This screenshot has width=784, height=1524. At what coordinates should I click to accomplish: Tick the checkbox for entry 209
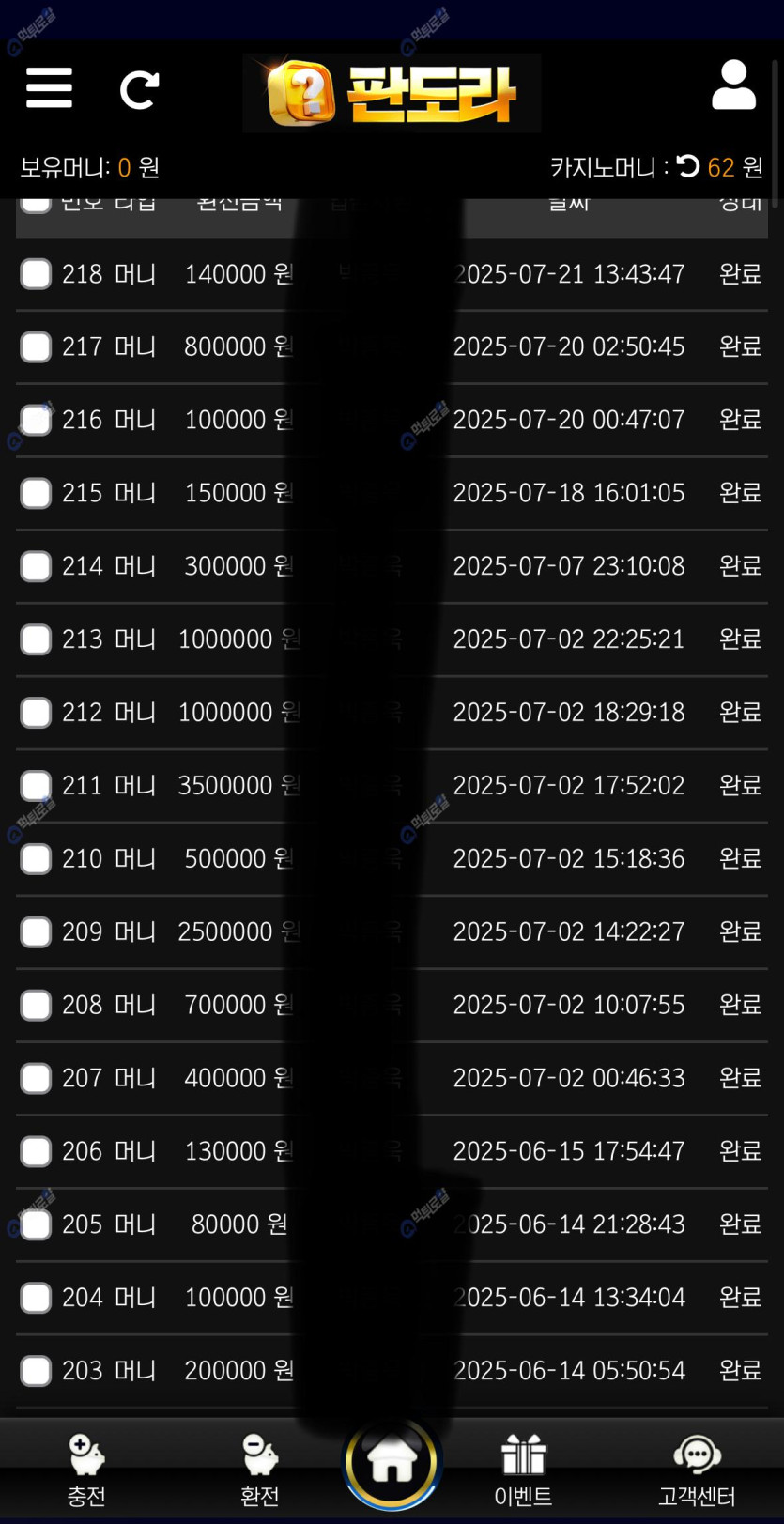pyautogui.click(x=36, y=932)
